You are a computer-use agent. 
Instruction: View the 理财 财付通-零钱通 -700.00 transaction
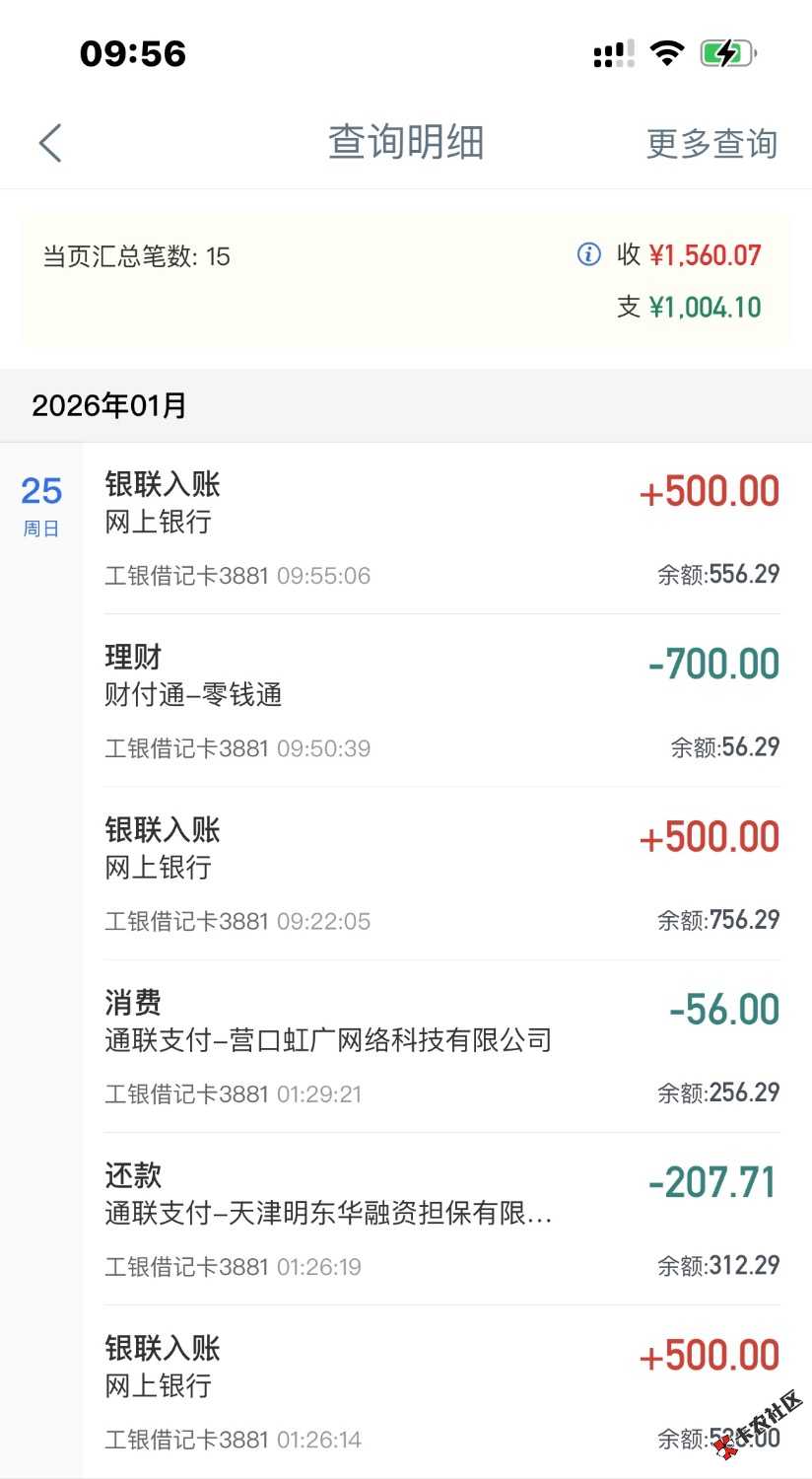click(x=441, y=701)
